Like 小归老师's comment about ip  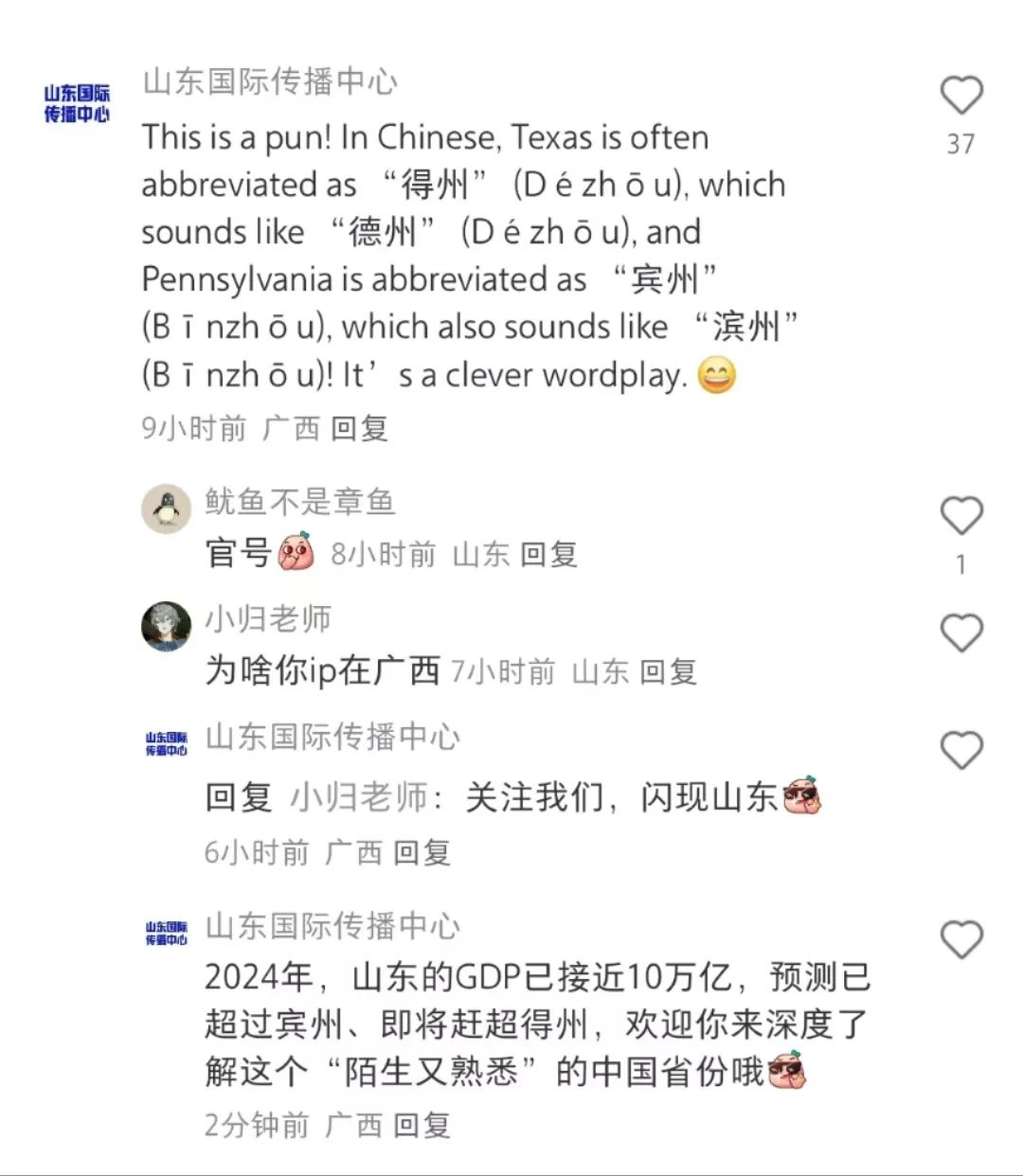click(x=960, y=633)
